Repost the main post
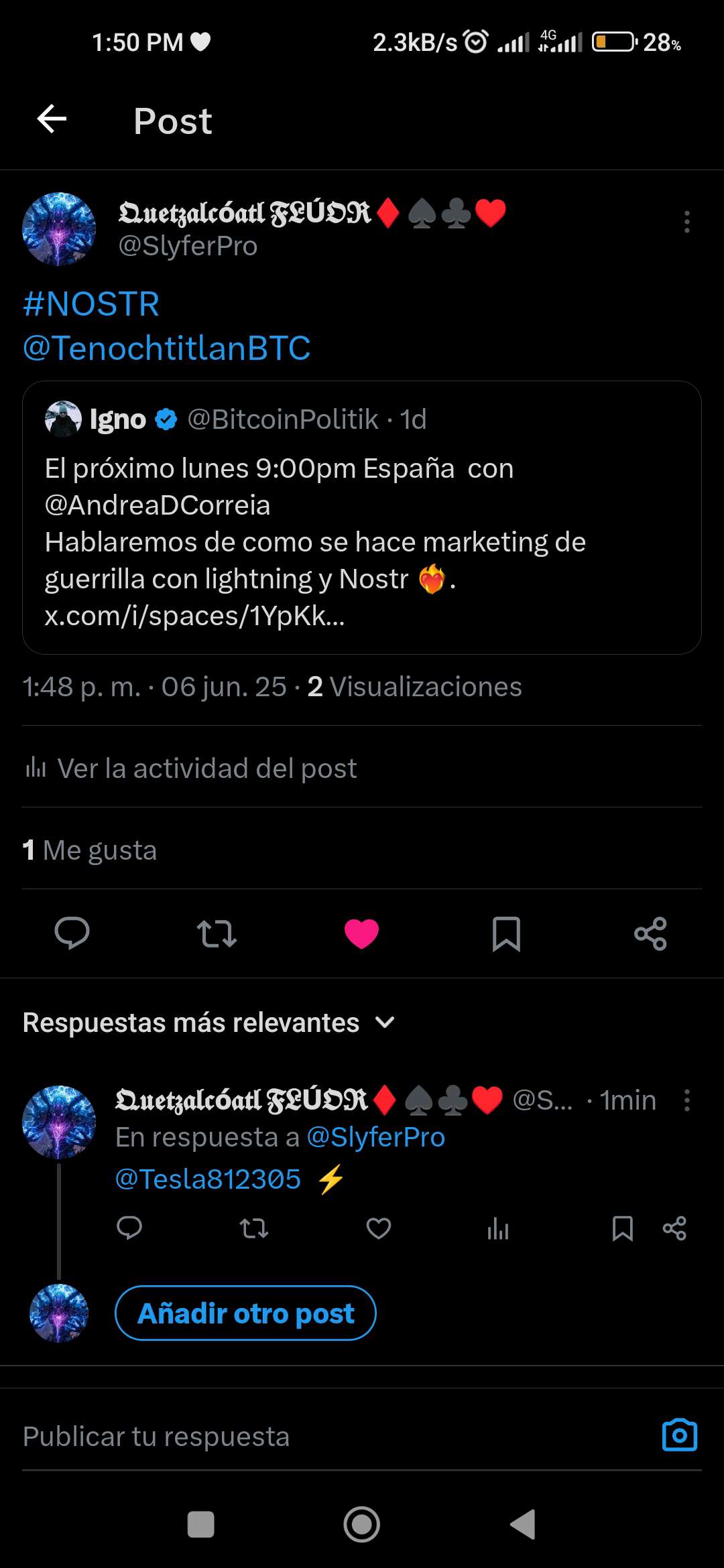This screenshot has width=724, height=1568. (217, 933)
